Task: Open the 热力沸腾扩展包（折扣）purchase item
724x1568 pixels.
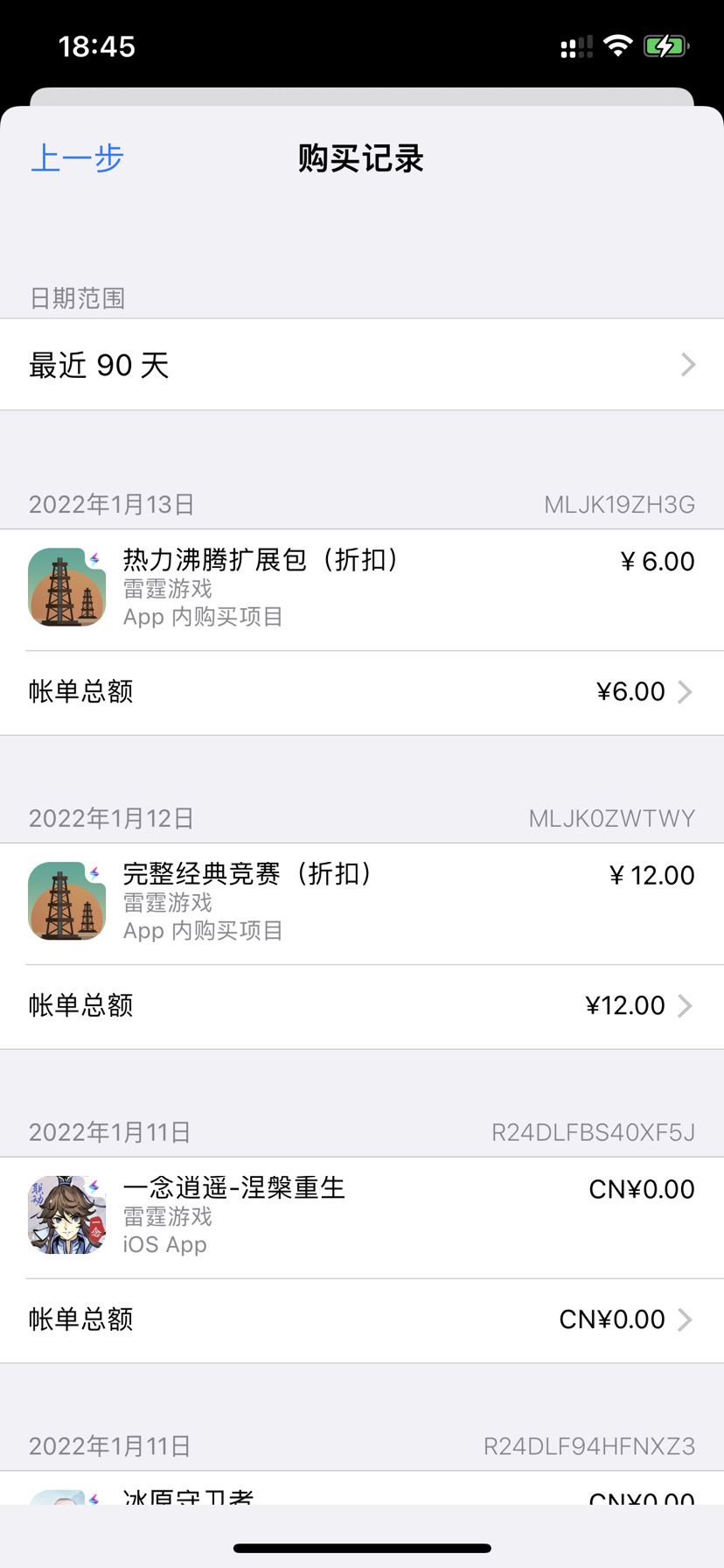Action: click(x=362, y=590)
